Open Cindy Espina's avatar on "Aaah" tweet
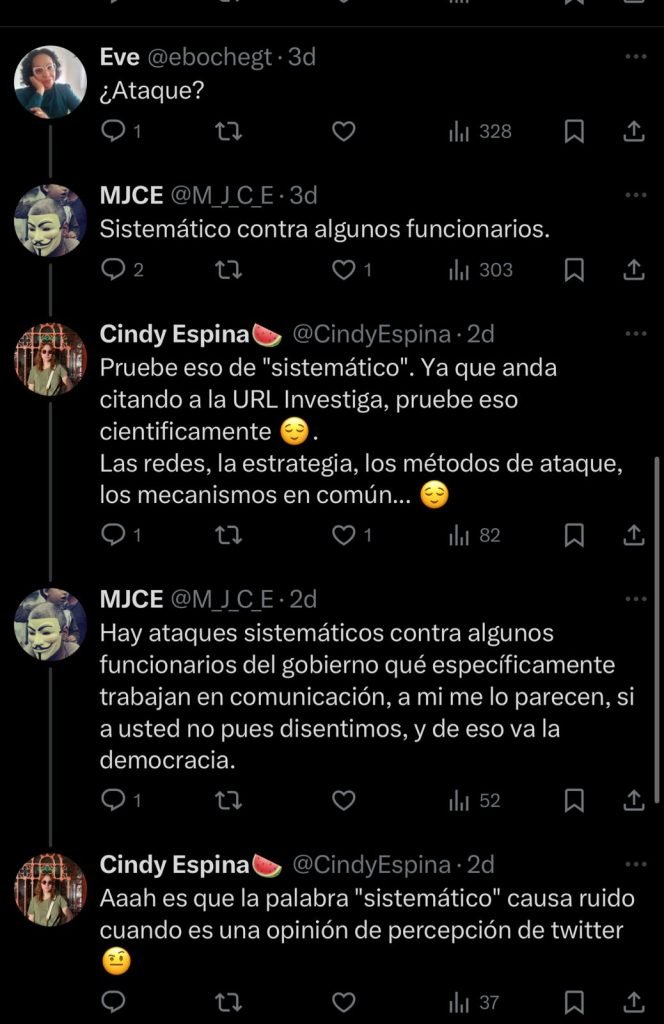Image resolution: width=664 pixels, height=1024 pixels. (50, 889)
